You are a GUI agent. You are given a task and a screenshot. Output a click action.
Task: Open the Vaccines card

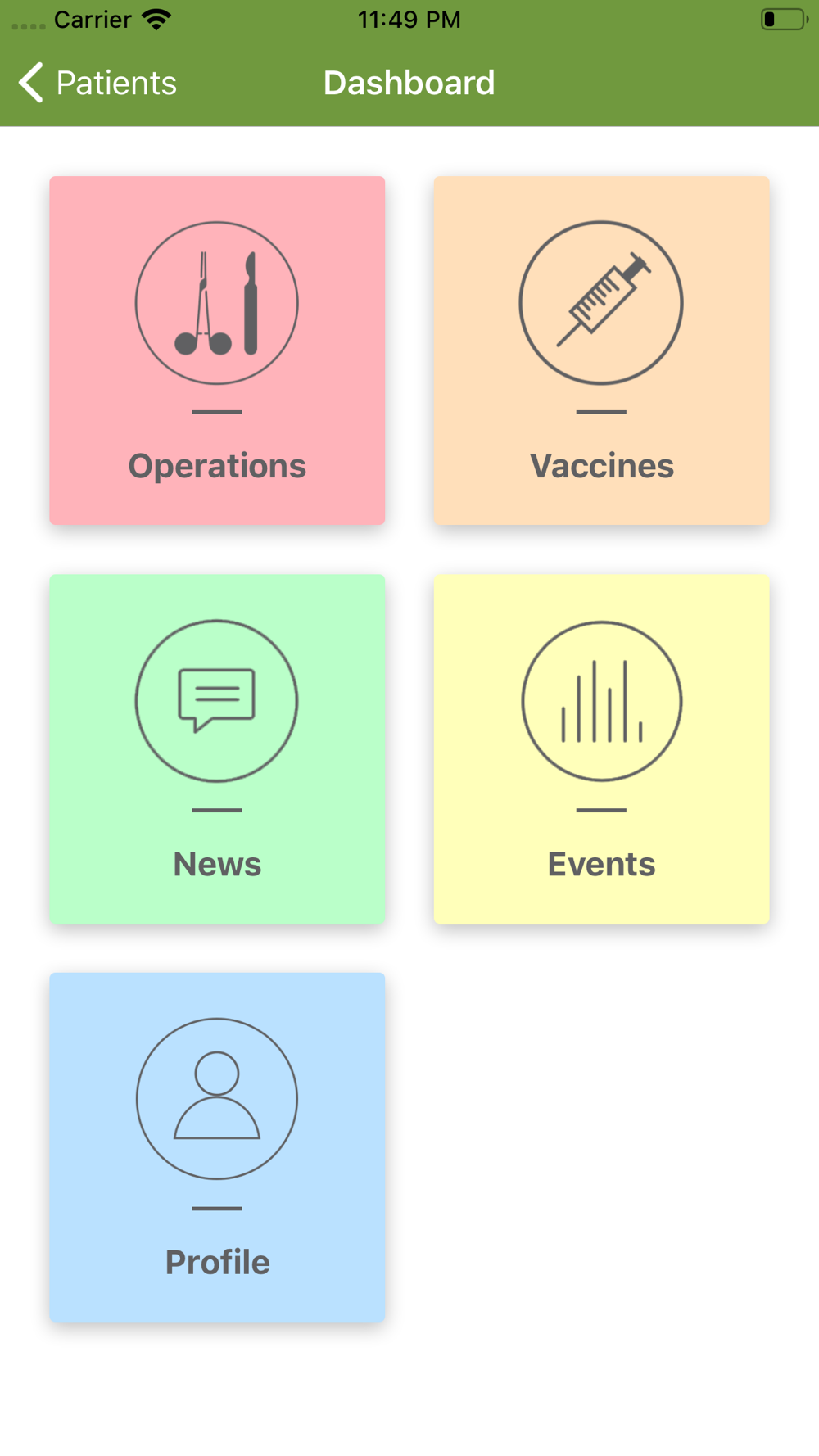601,350
